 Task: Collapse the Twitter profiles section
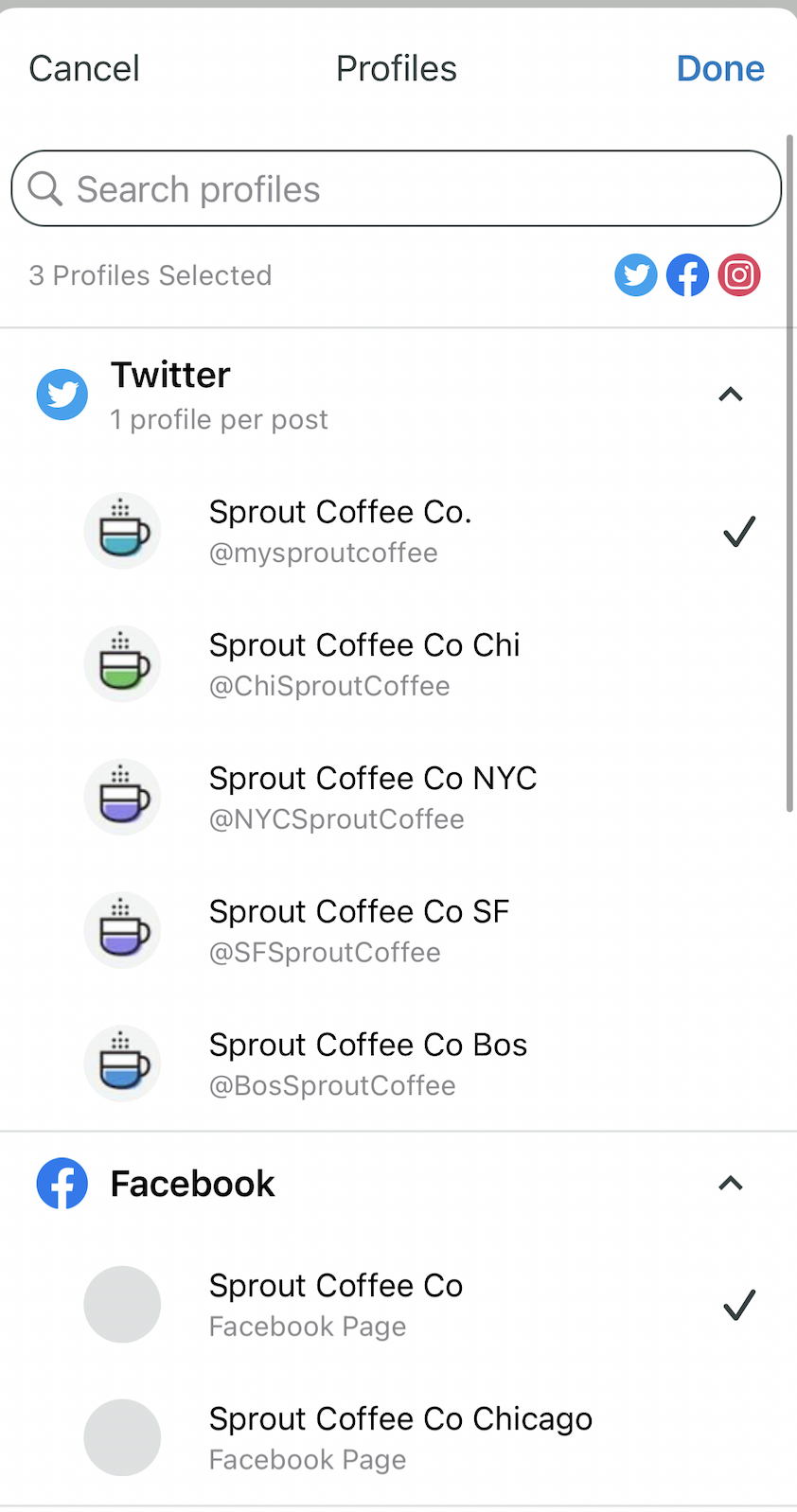click(x=730, y=395)
